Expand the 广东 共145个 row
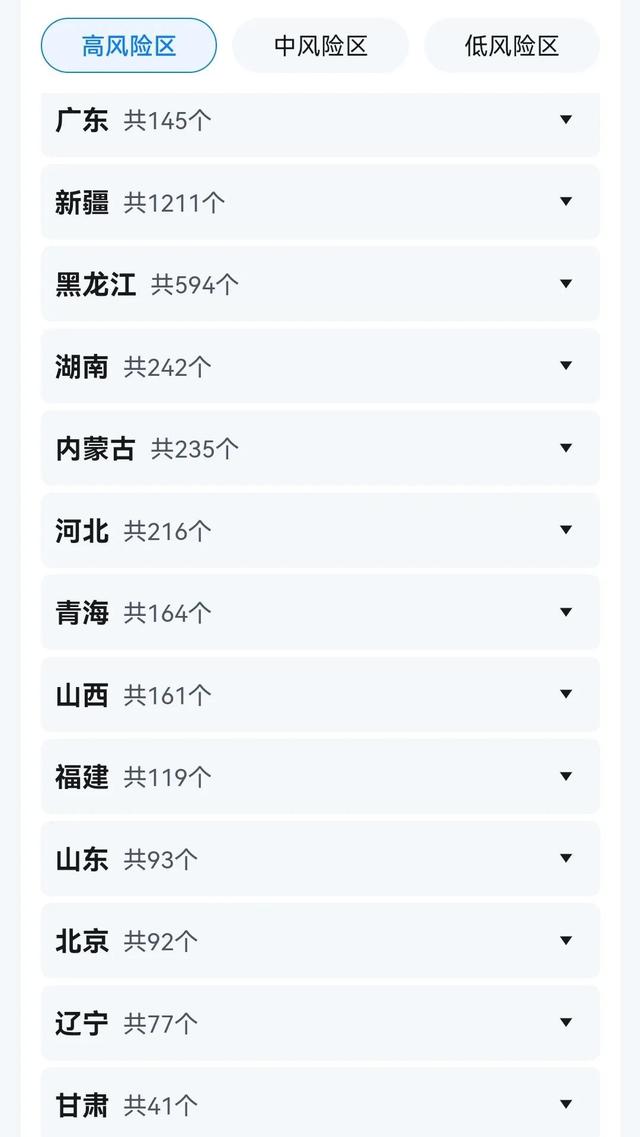Image resolution: width=640 pixels, height=1137 pixels. (x=320, y=121)
